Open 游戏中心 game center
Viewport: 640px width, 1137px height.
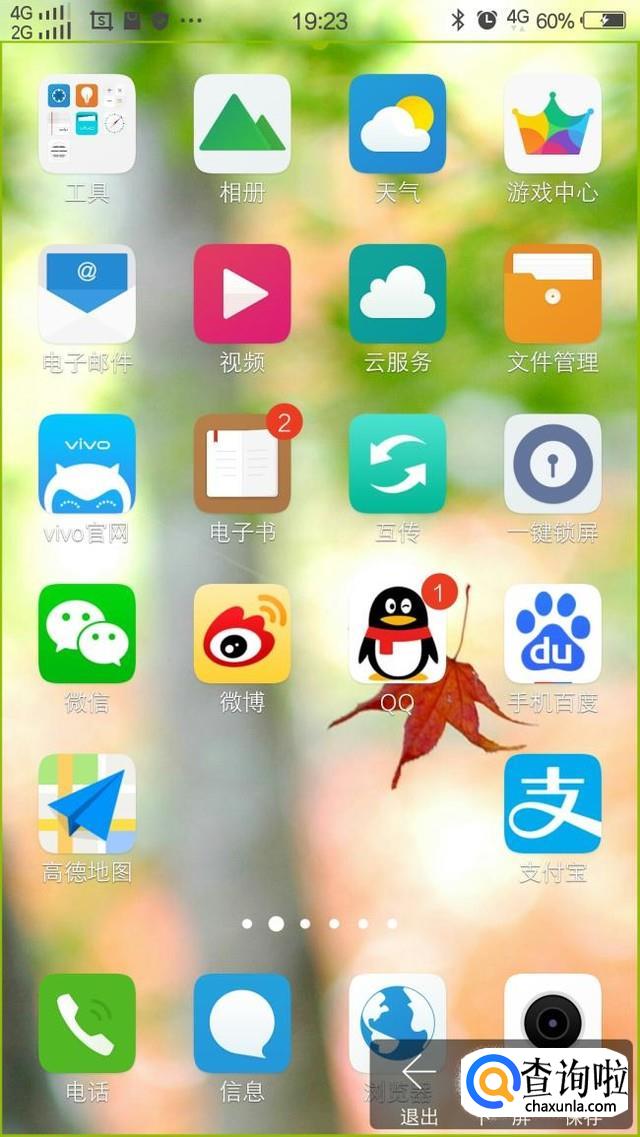(x=552, y=124)
